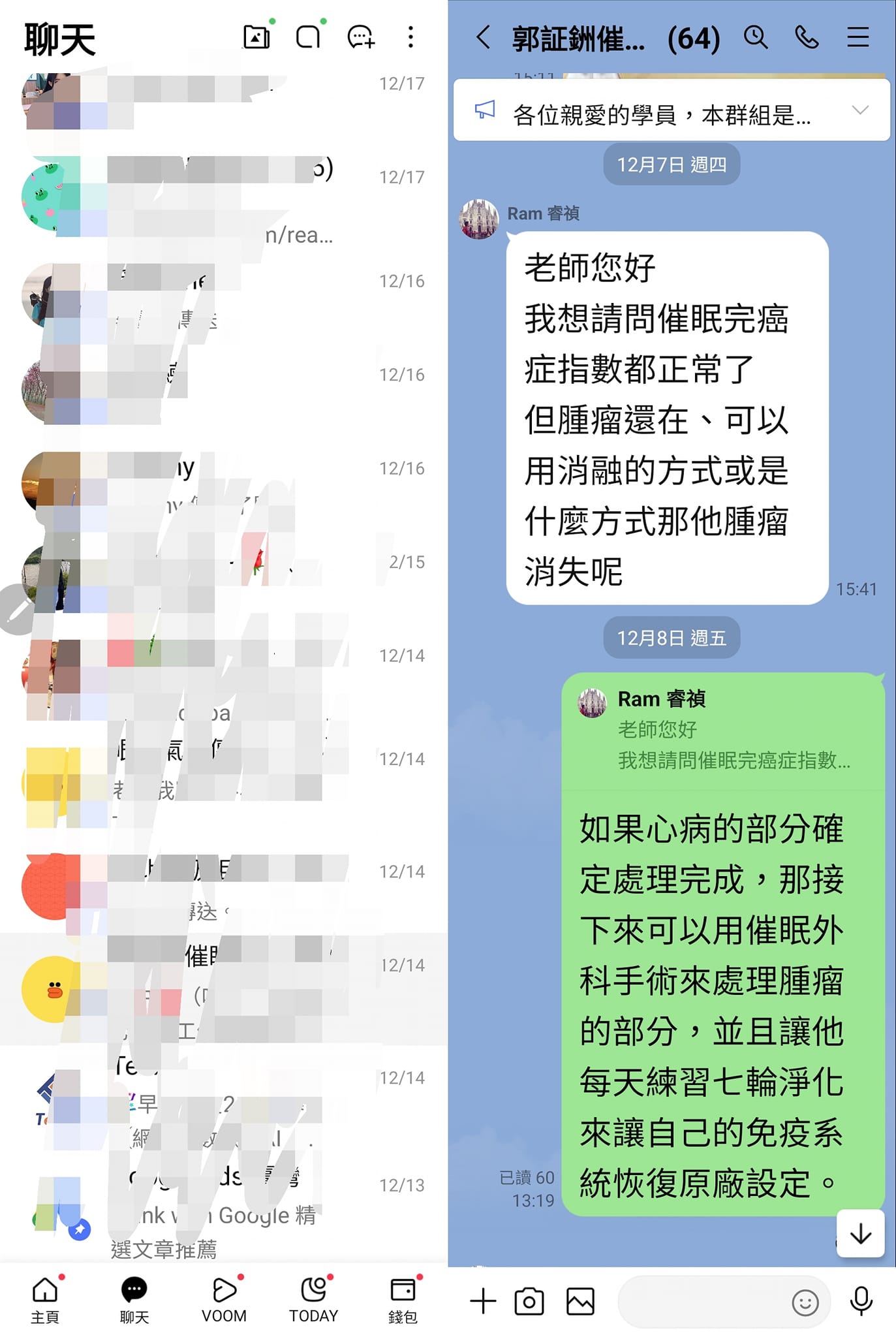Open the chat list overflow menu
Screen dimensions: 896x1337
click(x=410, y=37)
